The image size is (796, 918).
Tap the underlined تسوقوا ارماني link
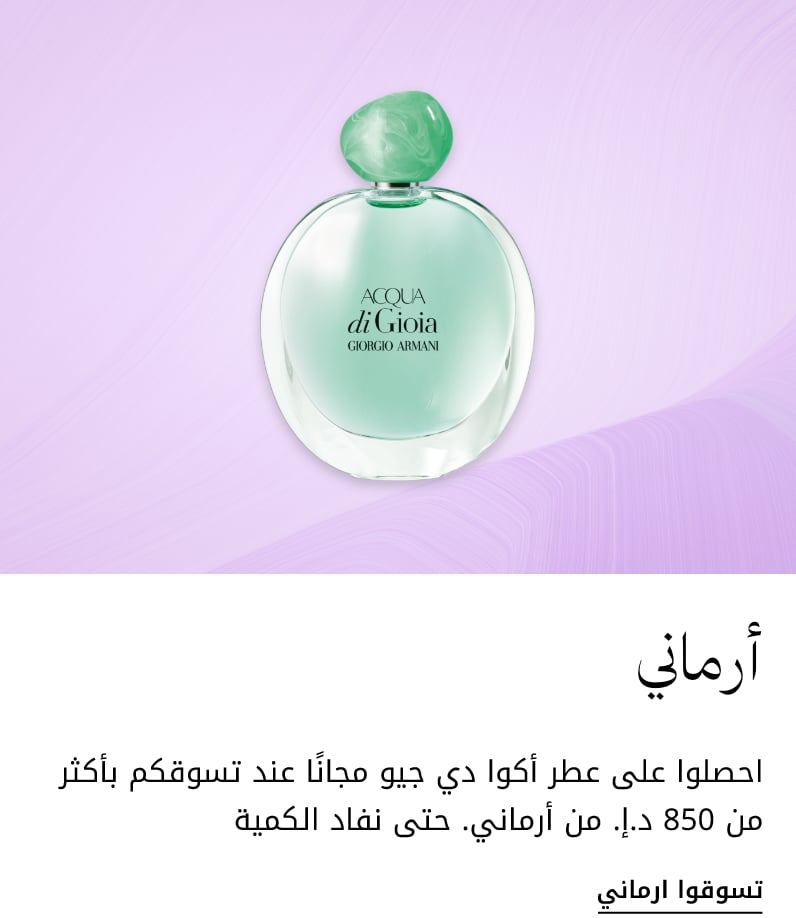pyautogui.click(x=680, y=889)
